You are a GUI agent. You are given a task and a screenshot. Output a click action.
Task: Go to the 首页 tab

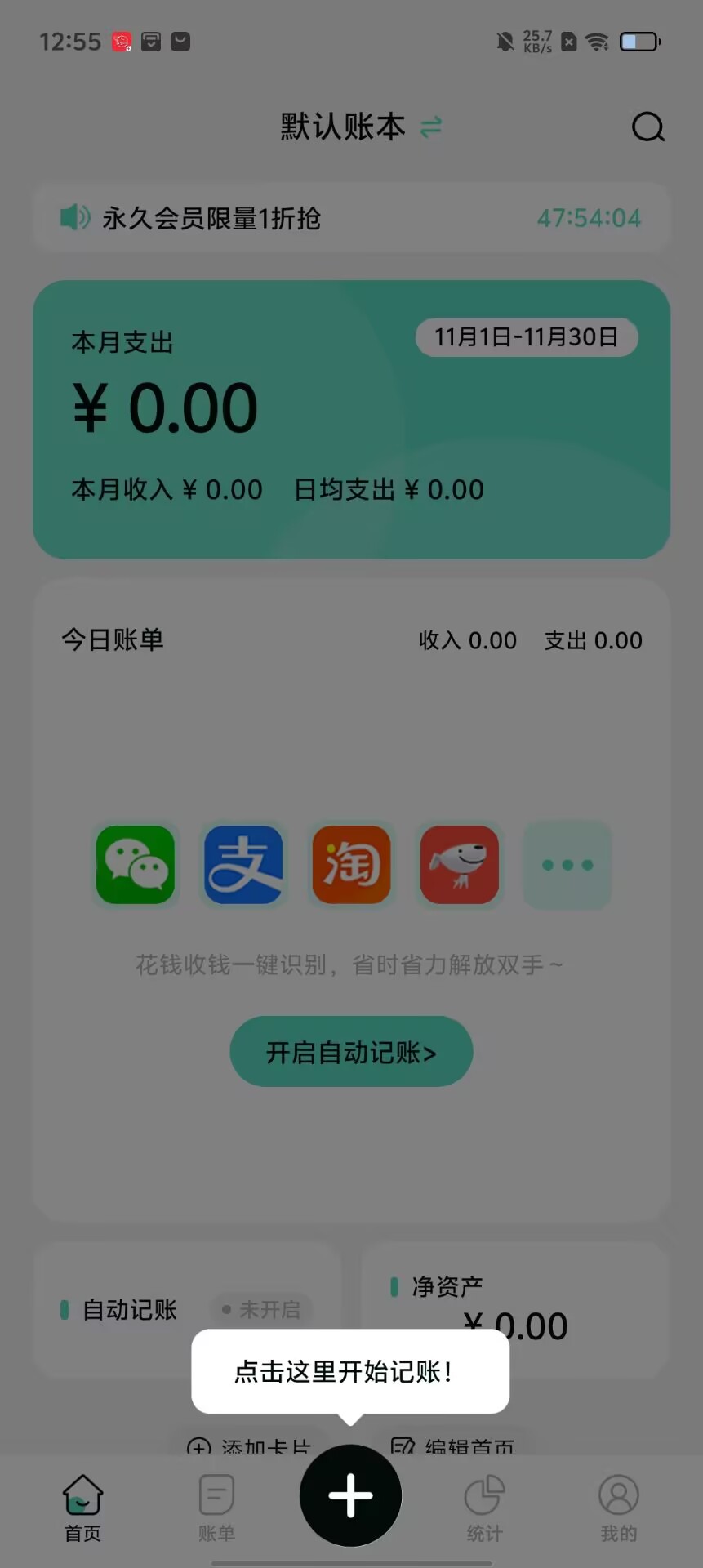[x=82, y=1508]
